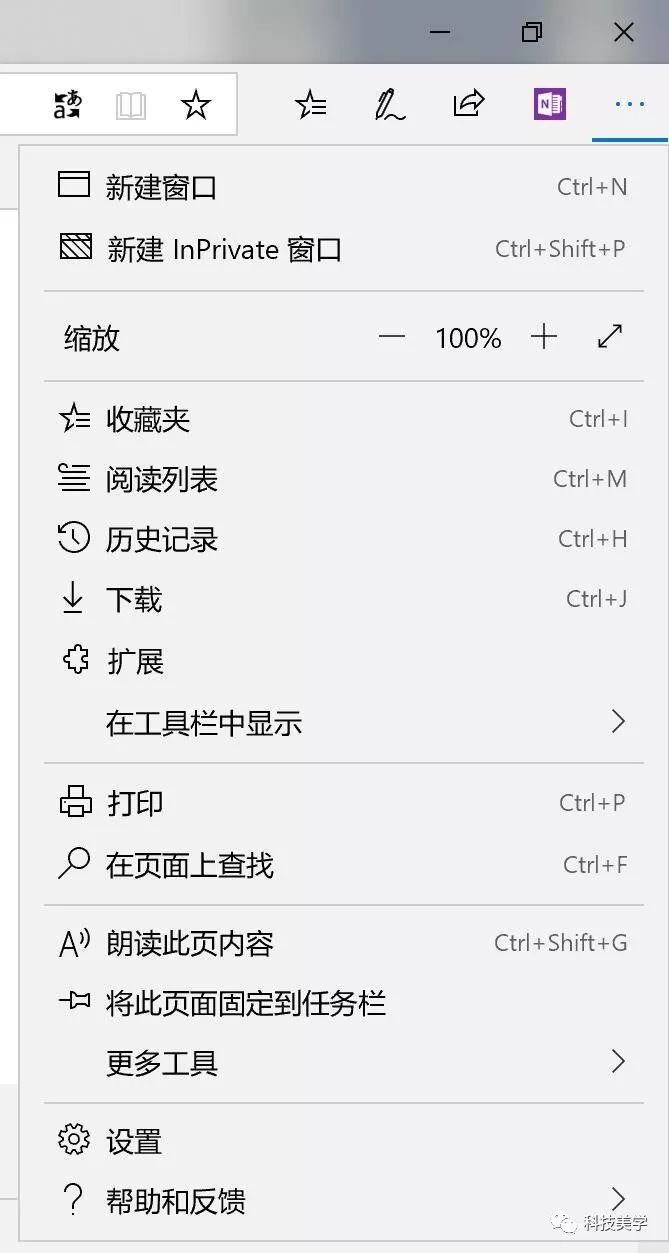Decrease zoom with the minus button
This screenshot has width=669, height=1253.
392,337
